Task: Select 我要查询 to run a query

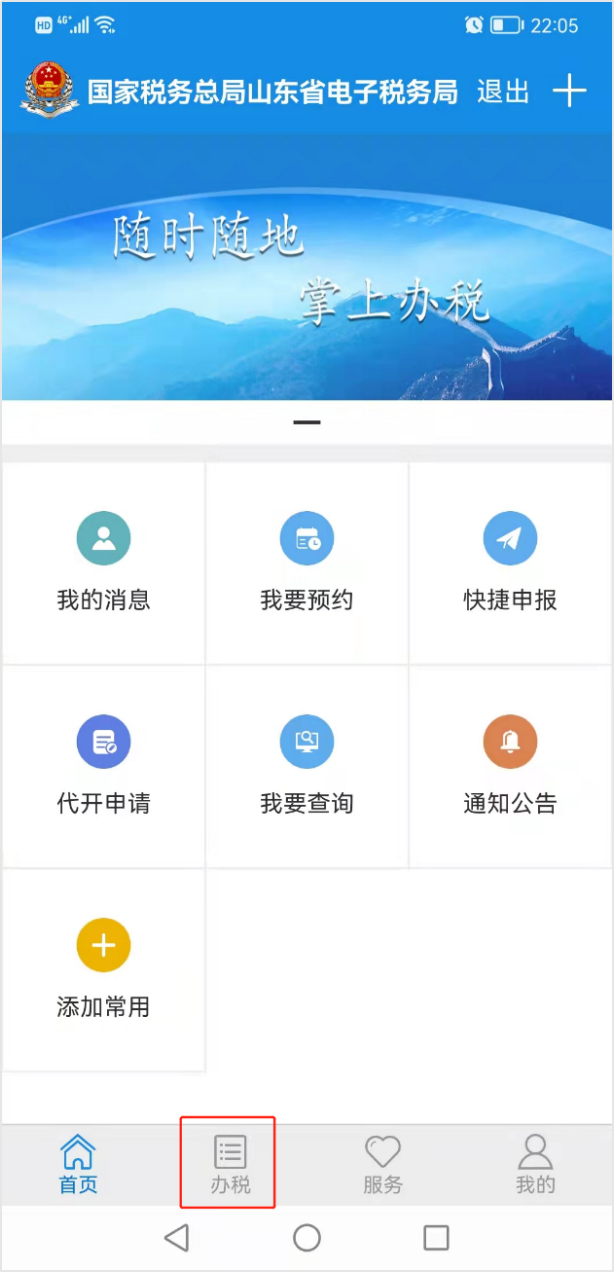Action: click(307, 765)
